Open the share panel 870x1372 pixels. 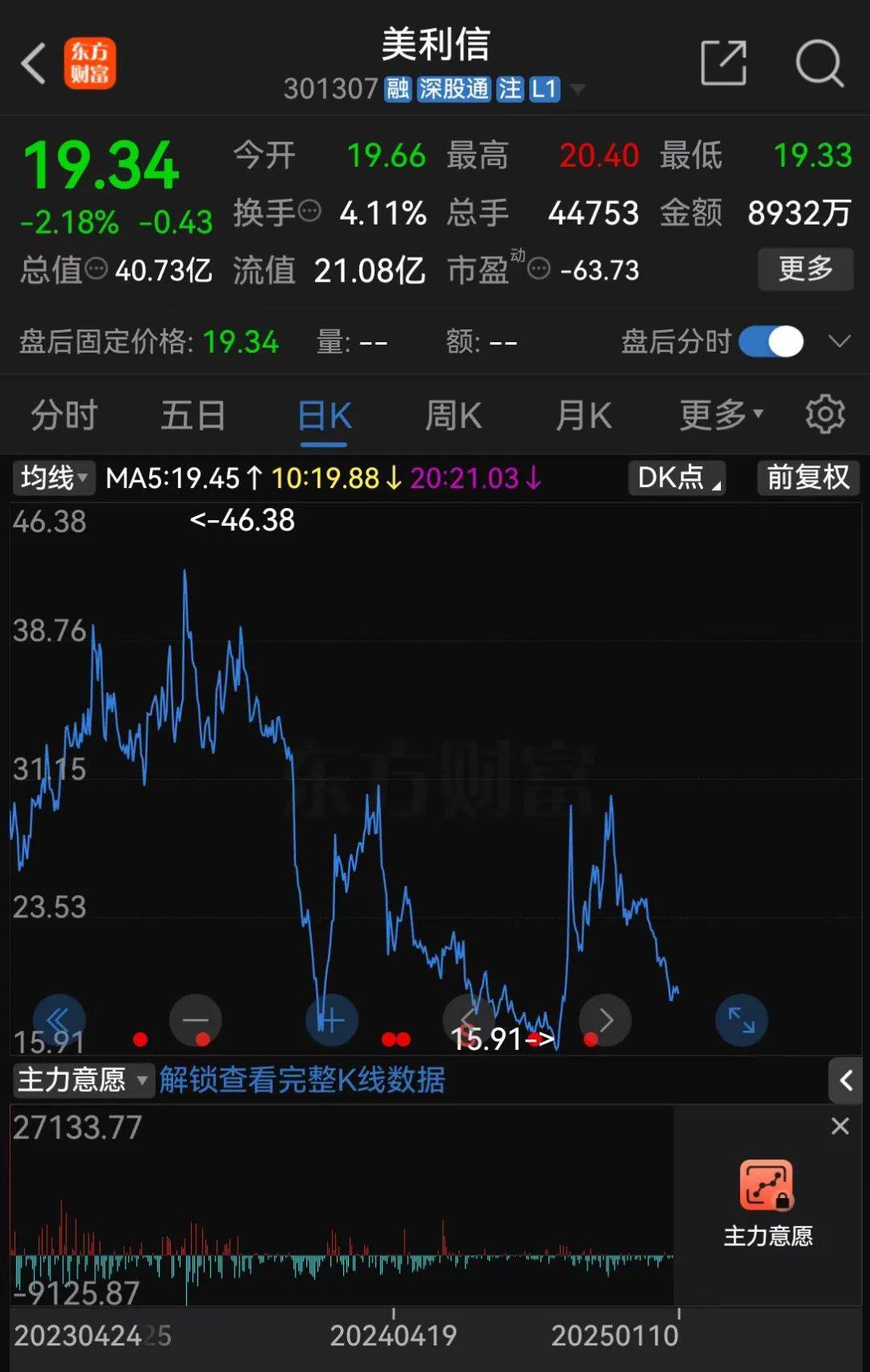(x=723, y=63)
